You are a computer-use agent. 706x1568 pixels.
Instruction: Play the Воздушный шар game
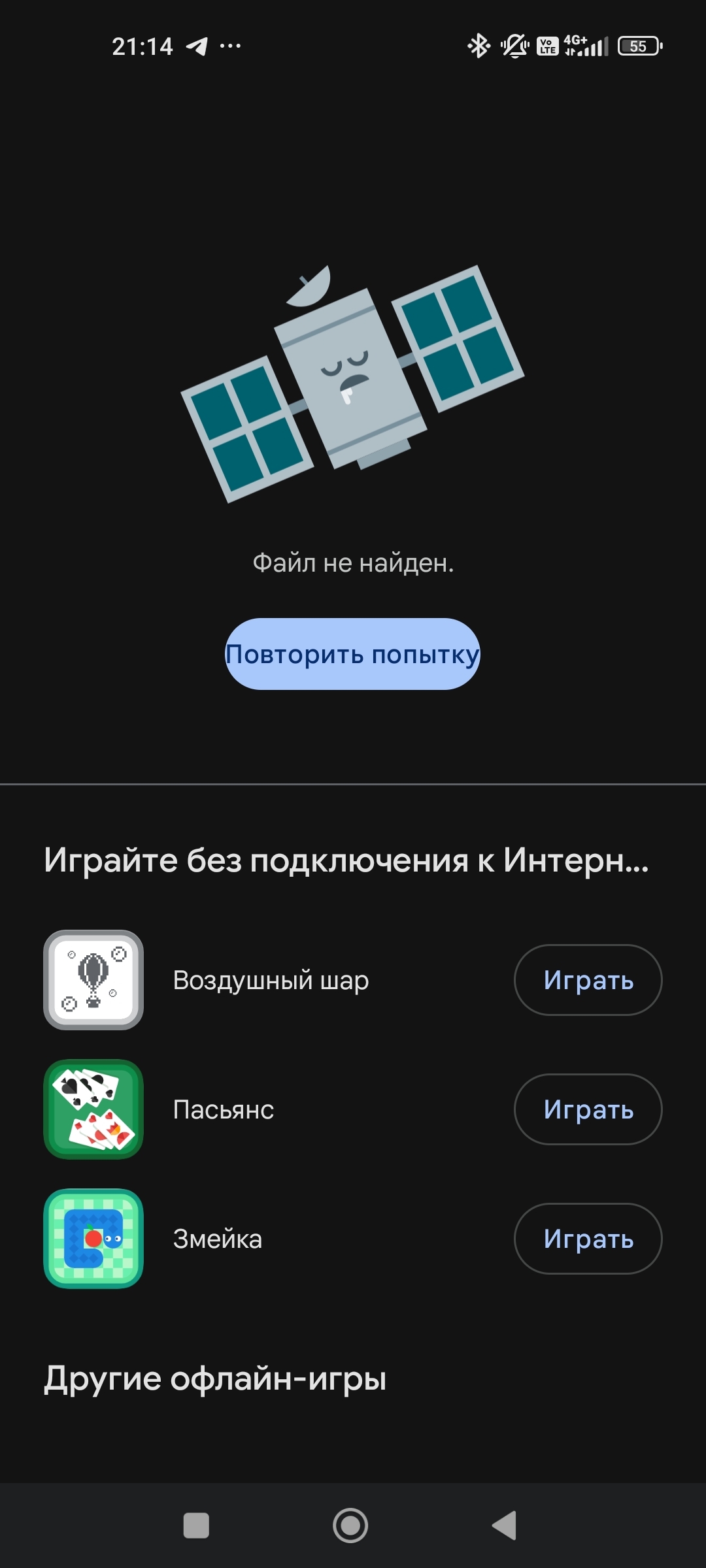pyautogui.click(x=588, y=980)
